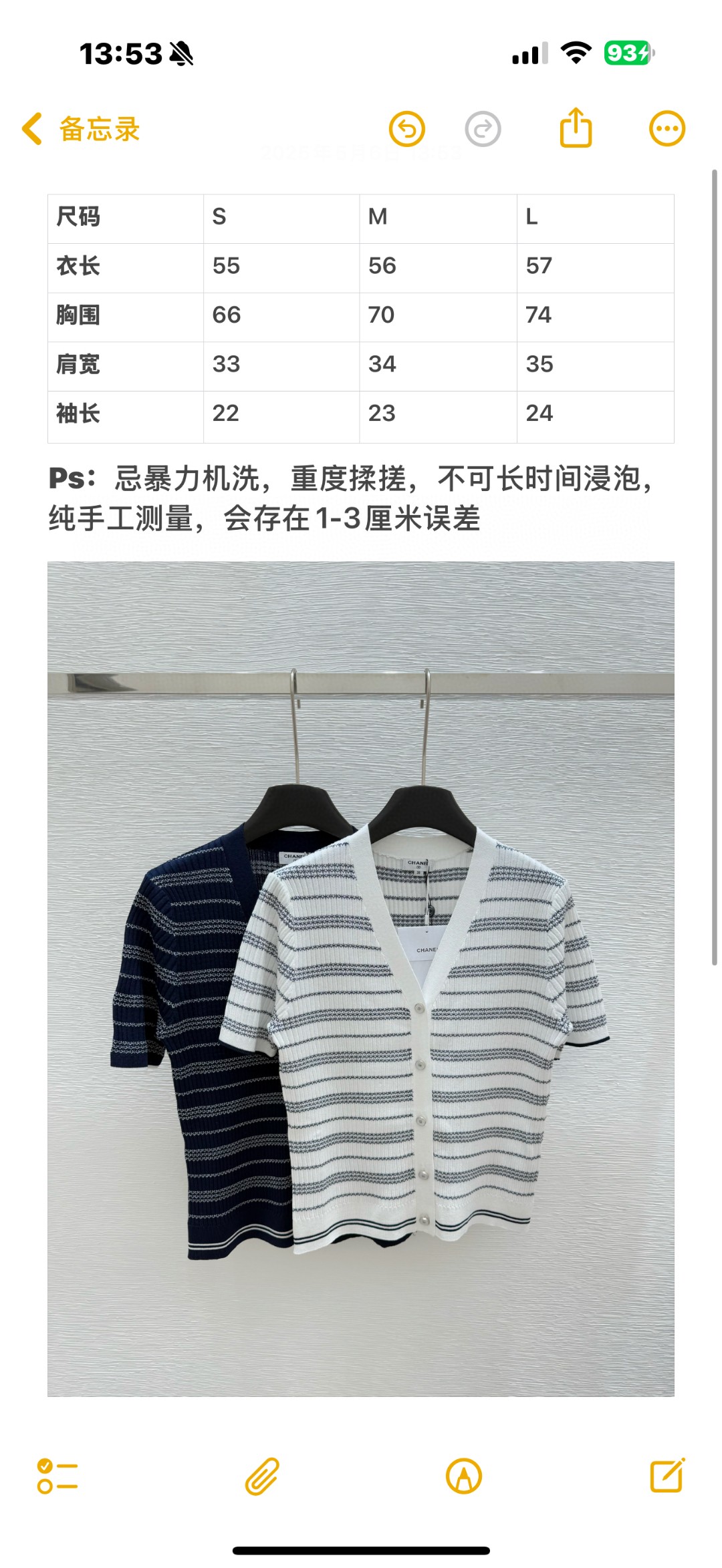
Task: Compose a new note
Action: (x=667, y=1476)
